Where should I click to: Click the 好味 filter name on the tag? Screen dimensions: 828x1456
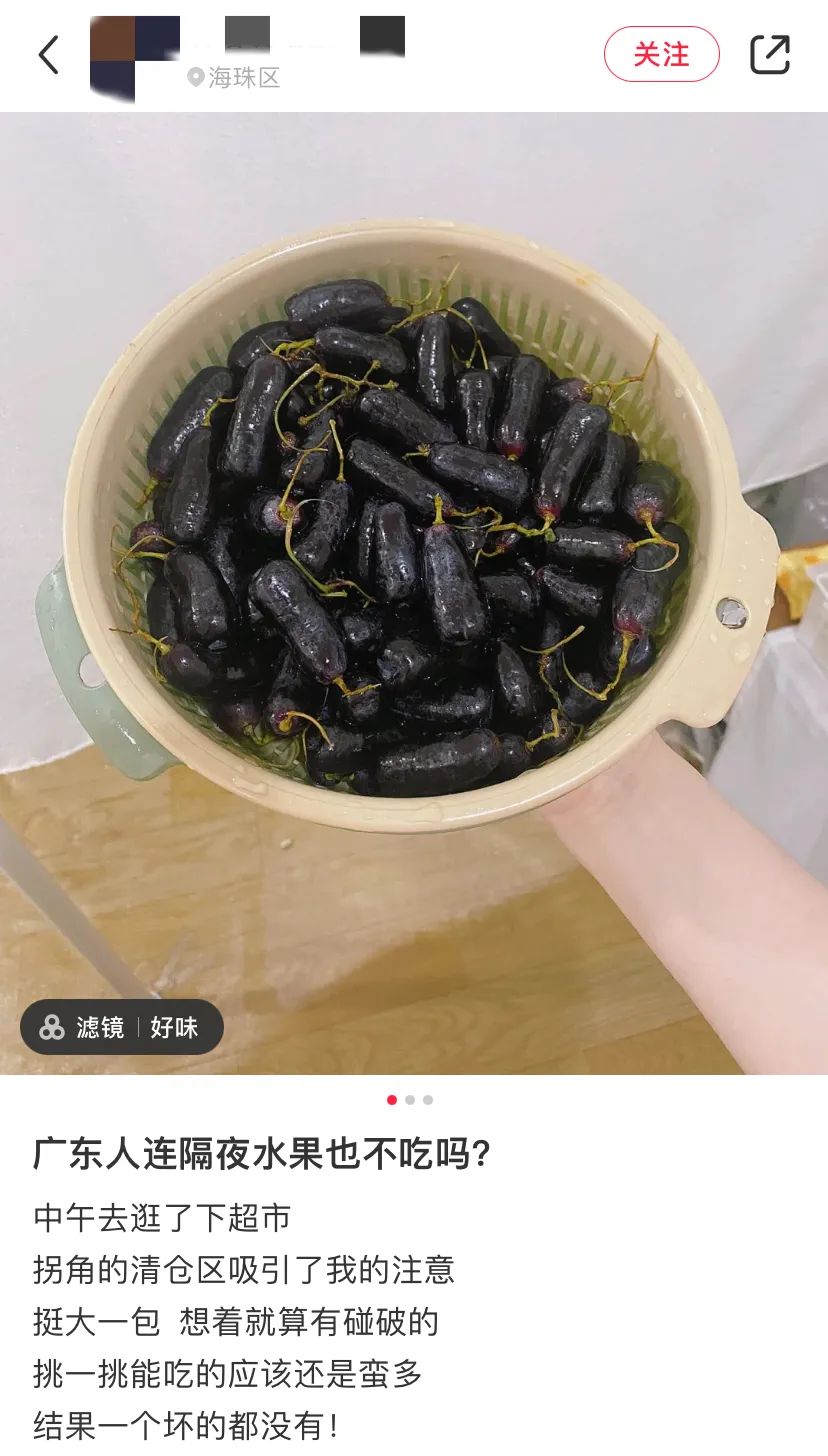click(173, 1027)
